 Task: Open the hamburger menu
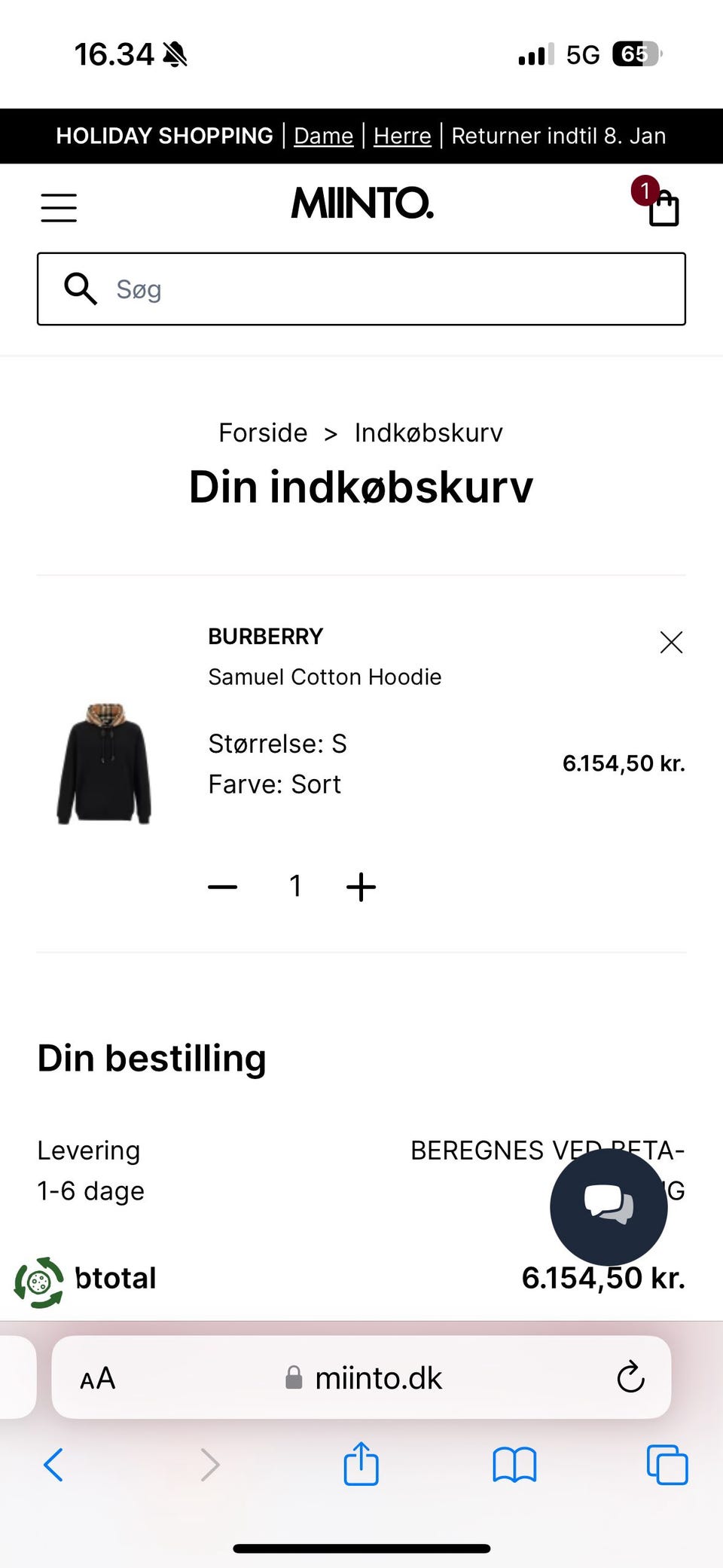59,207
